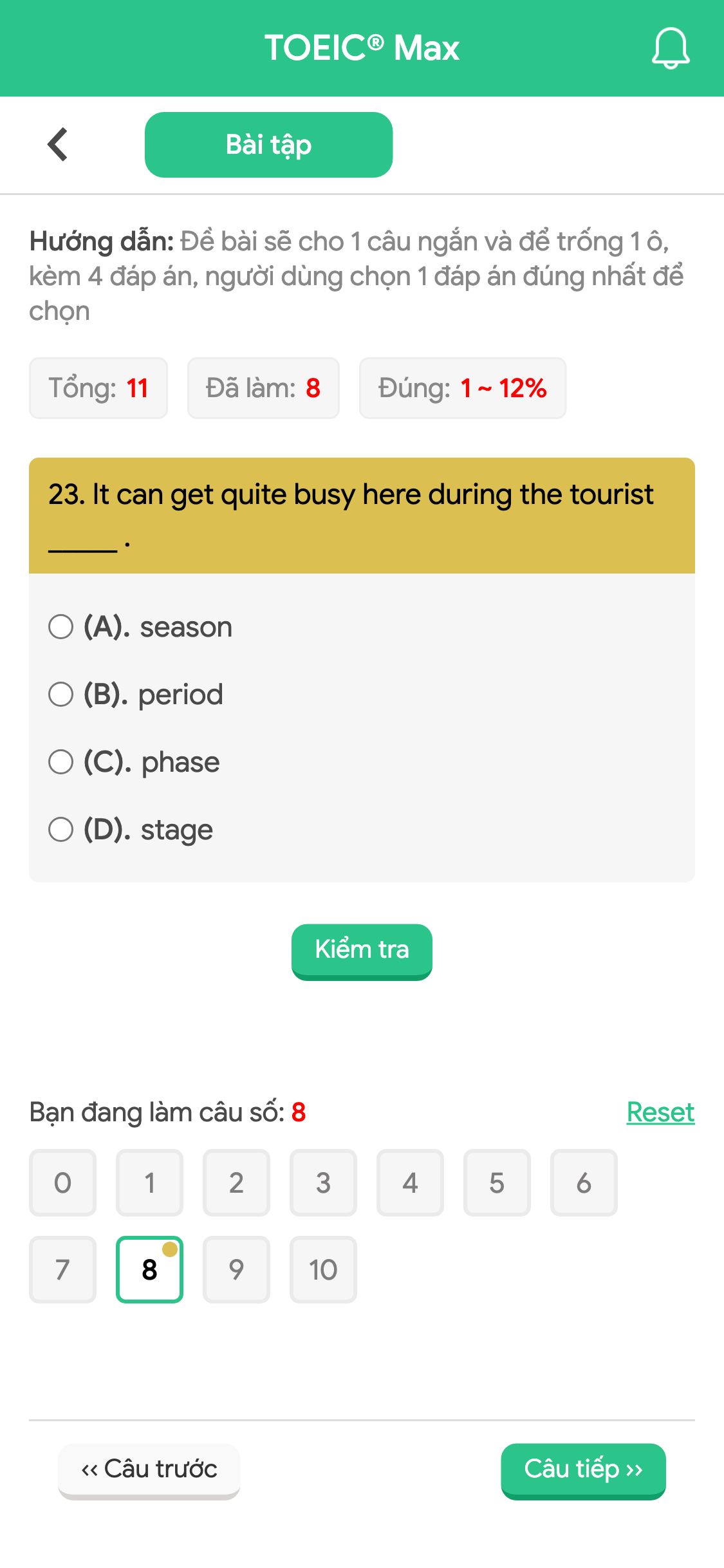Go to question 0
The width and height of the screenshot is (724, 1568).
pos(62,1183)
